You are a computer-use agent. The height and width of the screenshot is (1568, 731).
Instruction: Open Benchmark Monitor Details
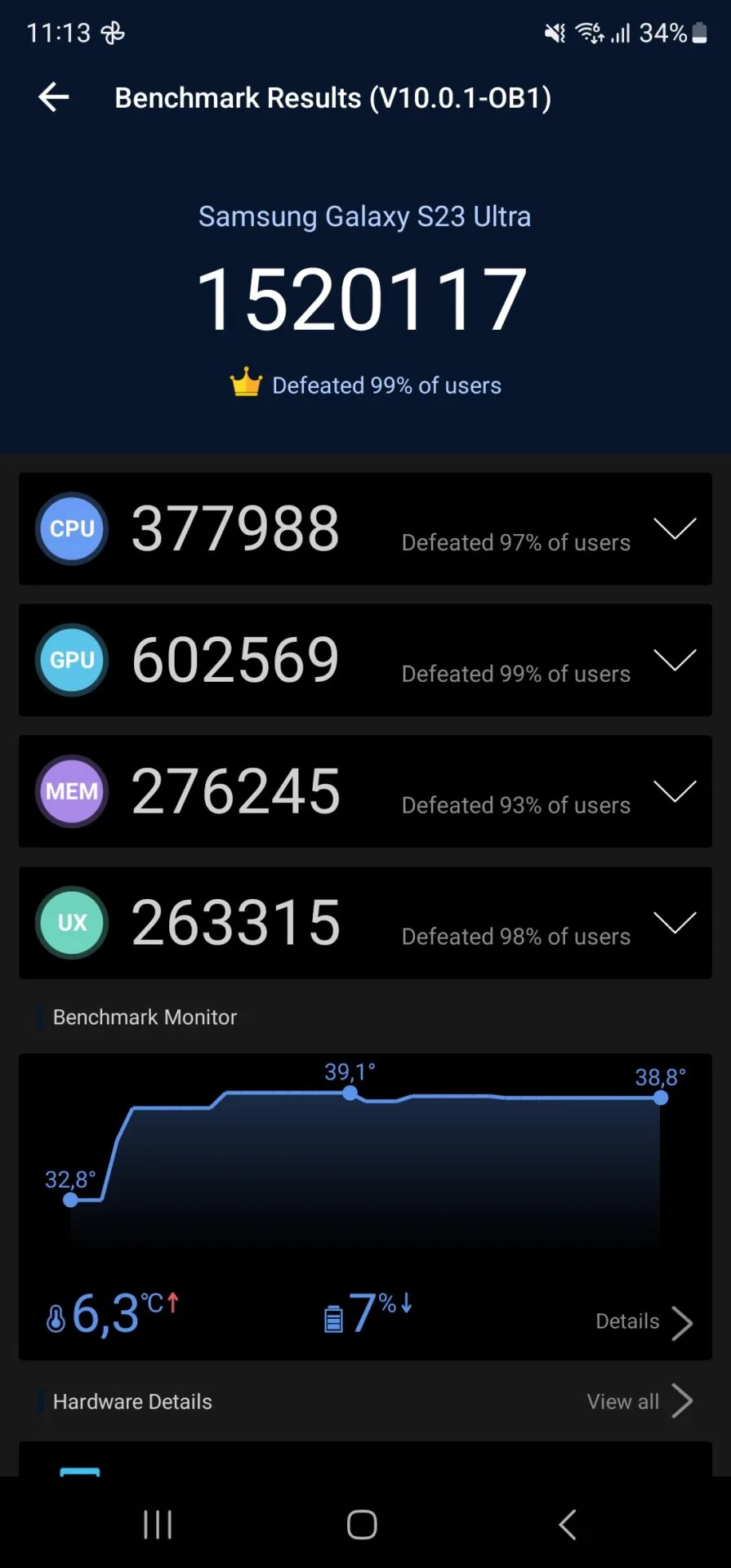pyautogui.click(x=644, y=1322)
